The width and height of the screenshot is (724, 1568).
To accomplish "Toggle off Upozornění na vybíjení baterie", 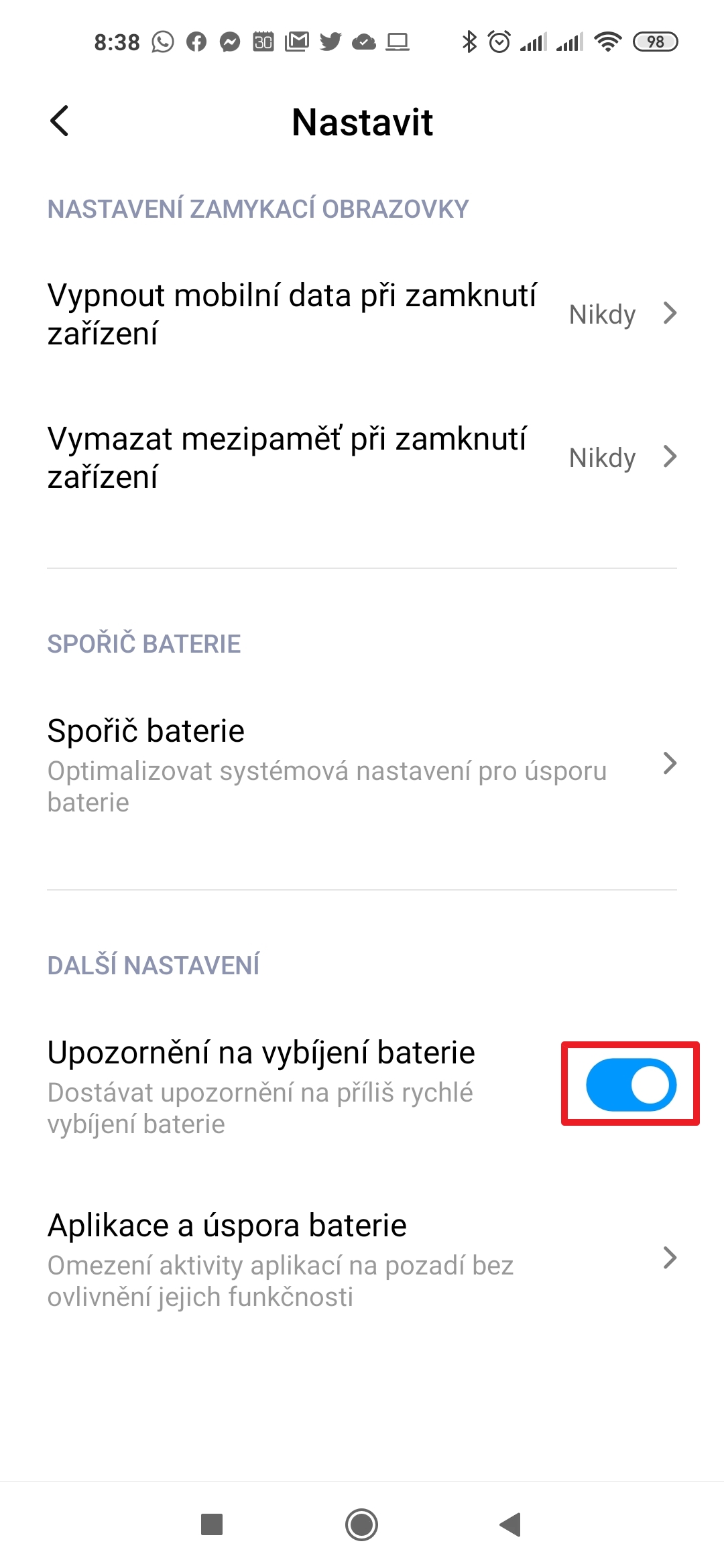I will pos(630,1084).
